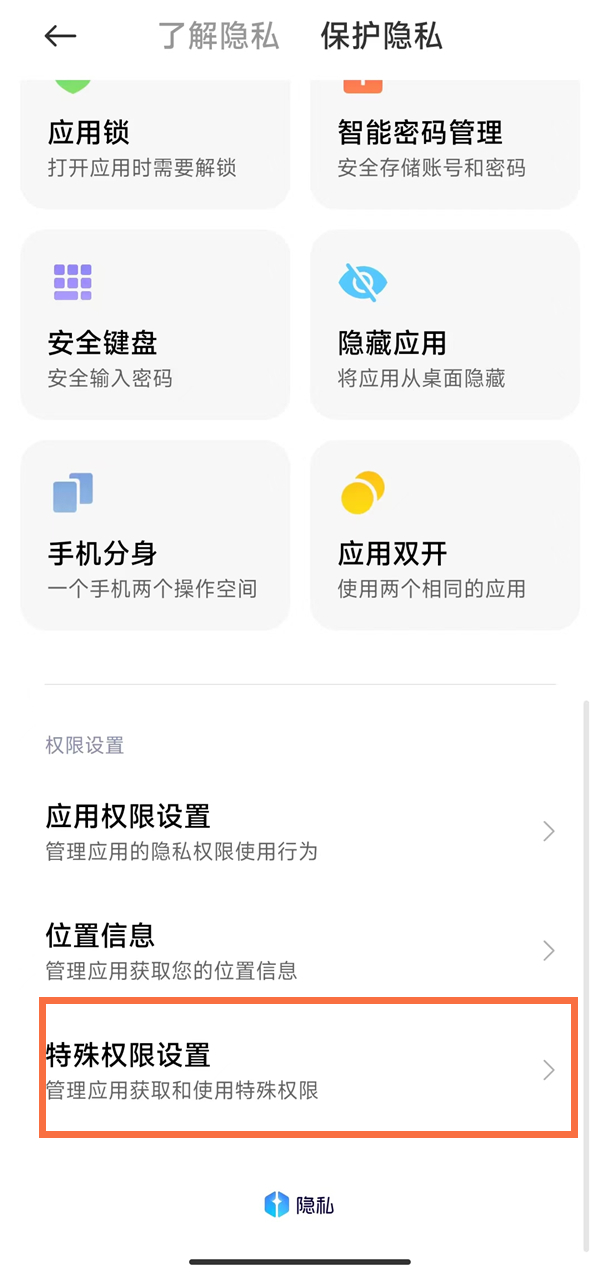Open the 应用锁 card
This screenshot has width=600, height=1274.
pos(155,144)
